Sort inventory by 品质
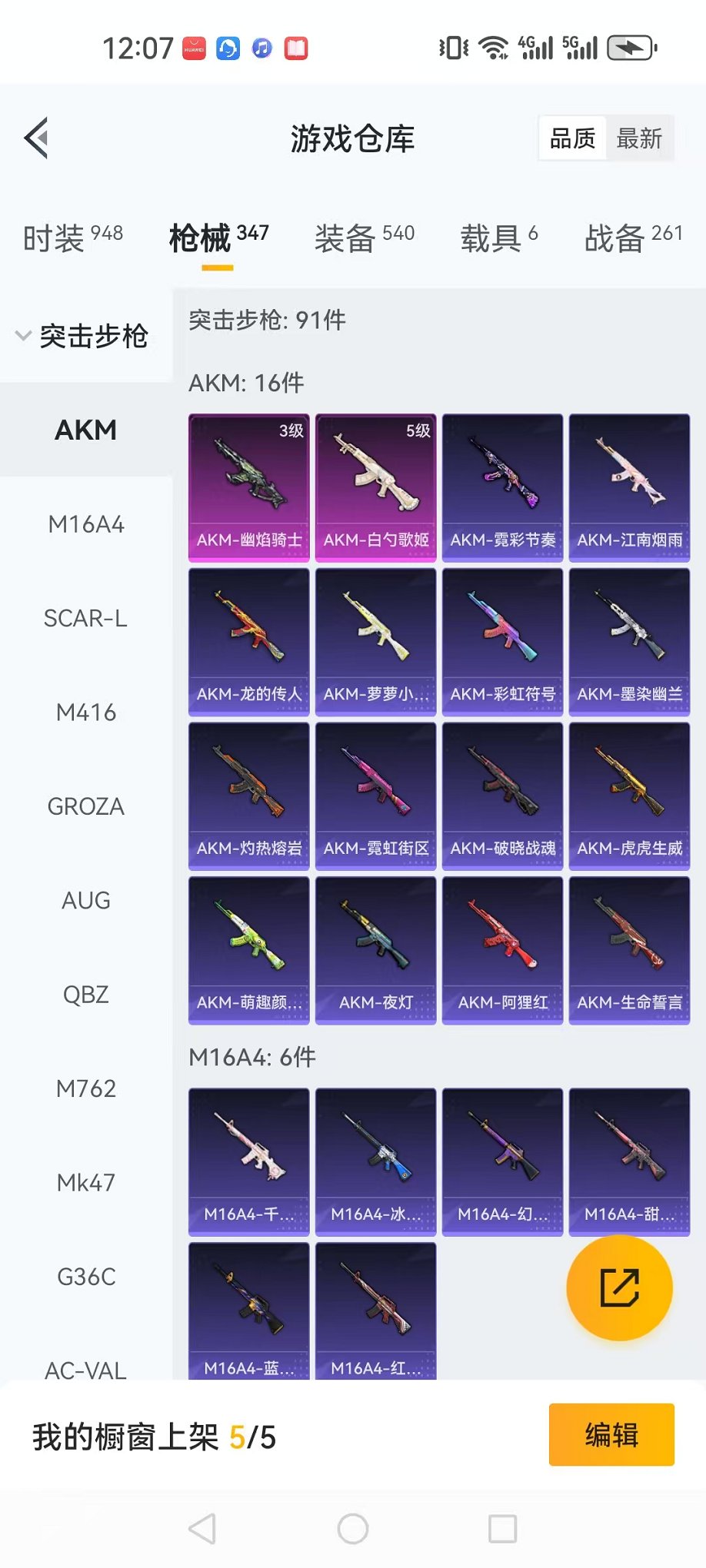The image size is (706, 1568). [573, 139]
